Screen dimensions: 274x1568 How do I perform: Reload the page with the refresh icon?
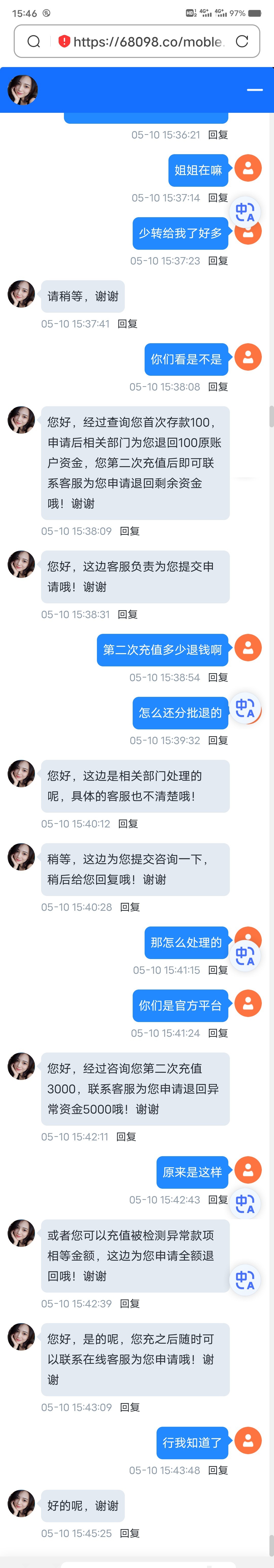click(x=242, y=41)
